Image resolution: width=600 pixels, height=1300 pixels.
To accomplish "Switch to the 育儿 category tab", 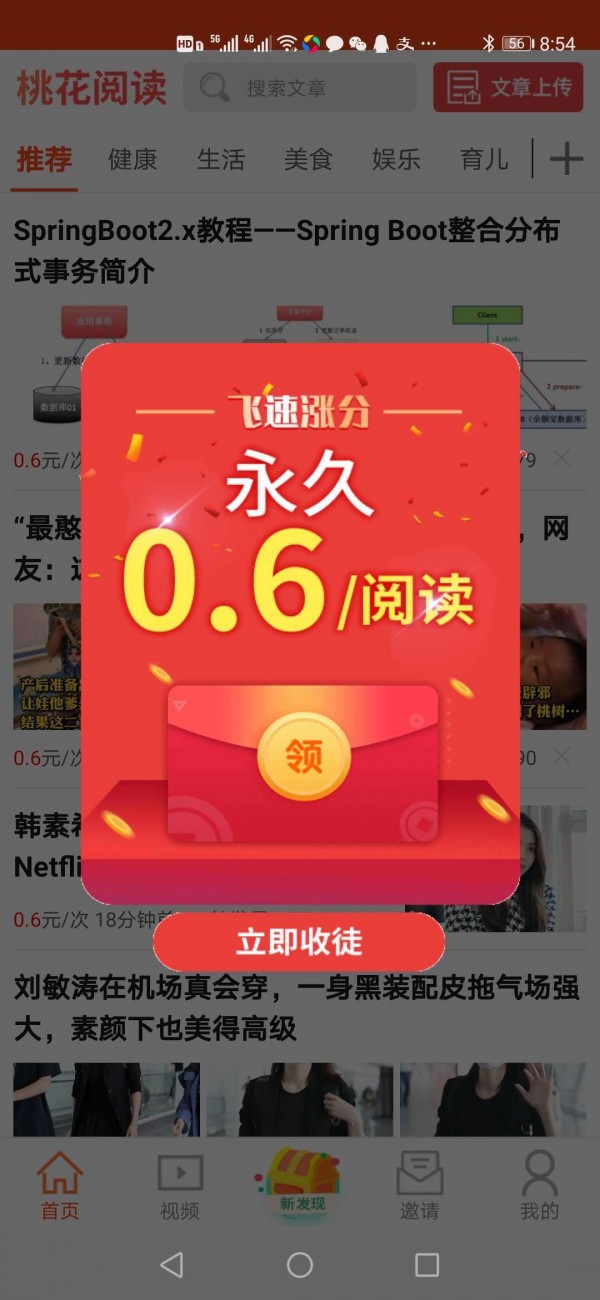I will tap(484, 159).
